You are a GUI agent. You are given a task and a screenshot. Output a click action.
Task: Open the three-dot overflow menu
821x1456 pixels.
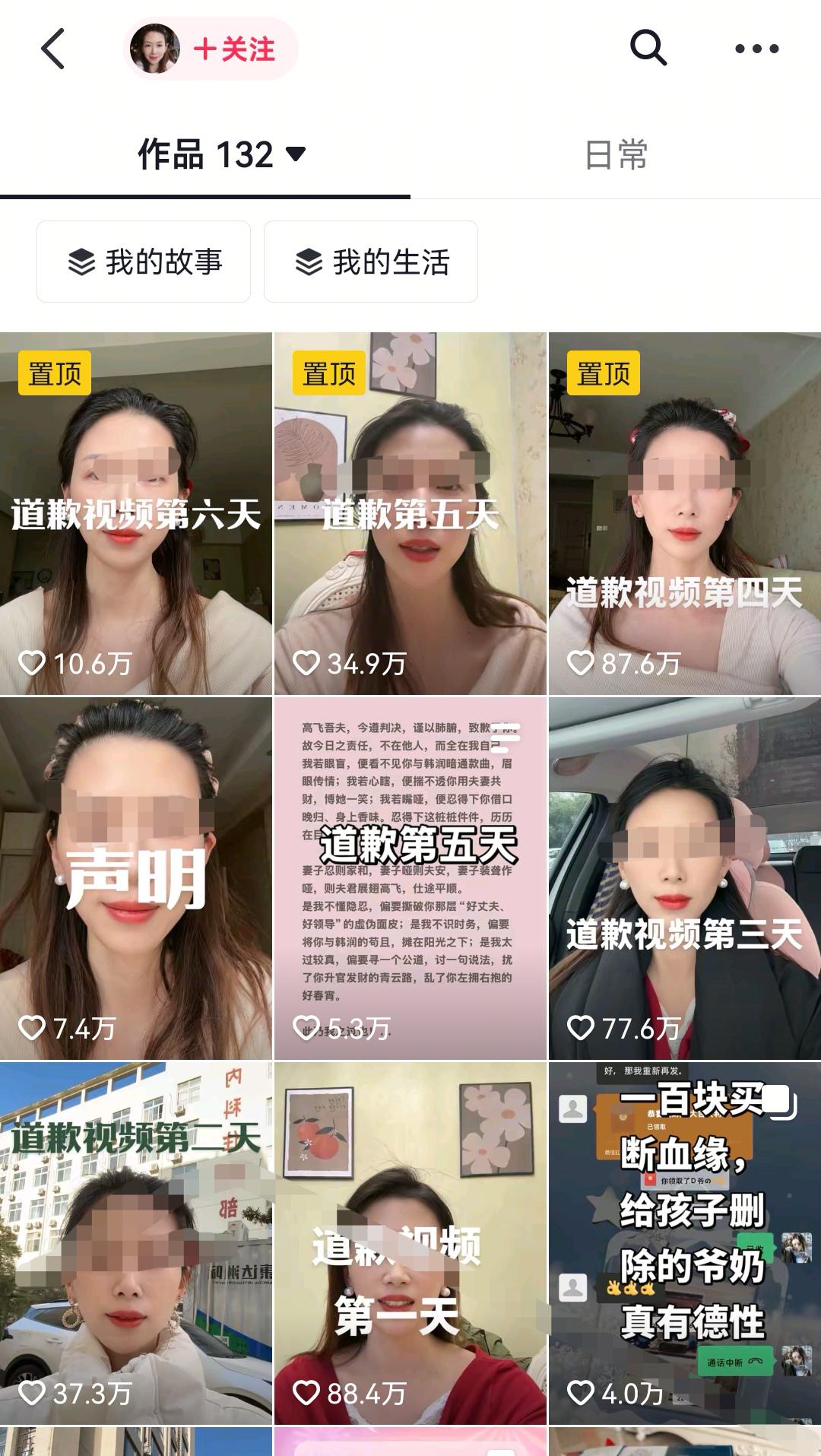click(756, 49)
